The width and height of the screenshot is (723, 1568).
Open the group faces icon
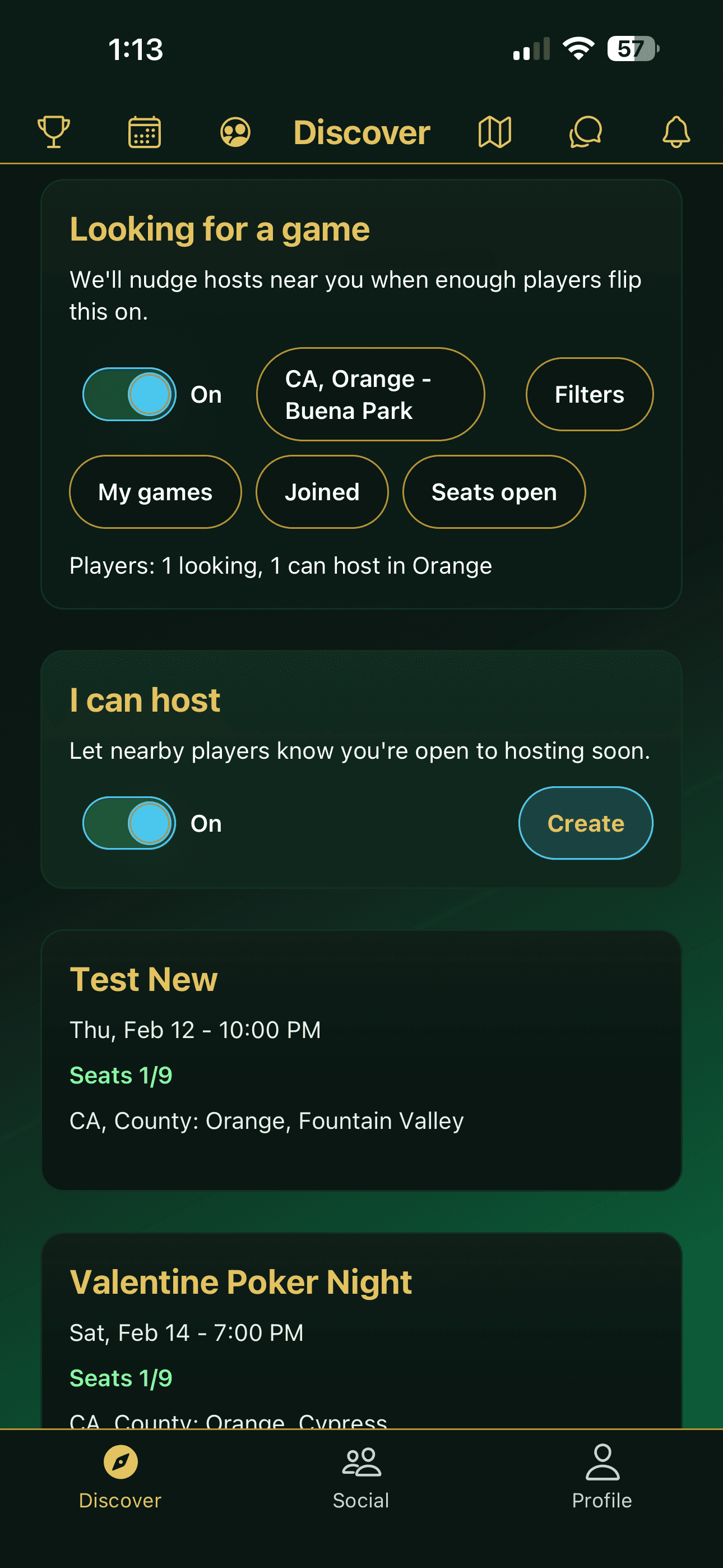pyautogui.click(x=235, y=131)
